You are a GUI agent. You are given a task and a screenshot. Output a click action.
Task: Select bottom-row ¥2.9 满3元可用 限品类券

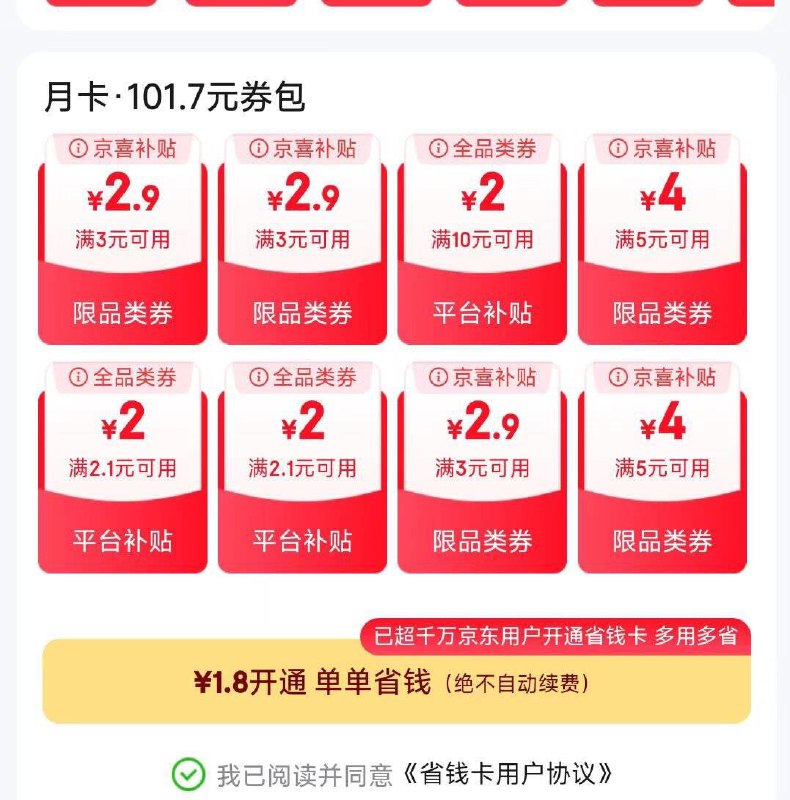click(482, 468)
